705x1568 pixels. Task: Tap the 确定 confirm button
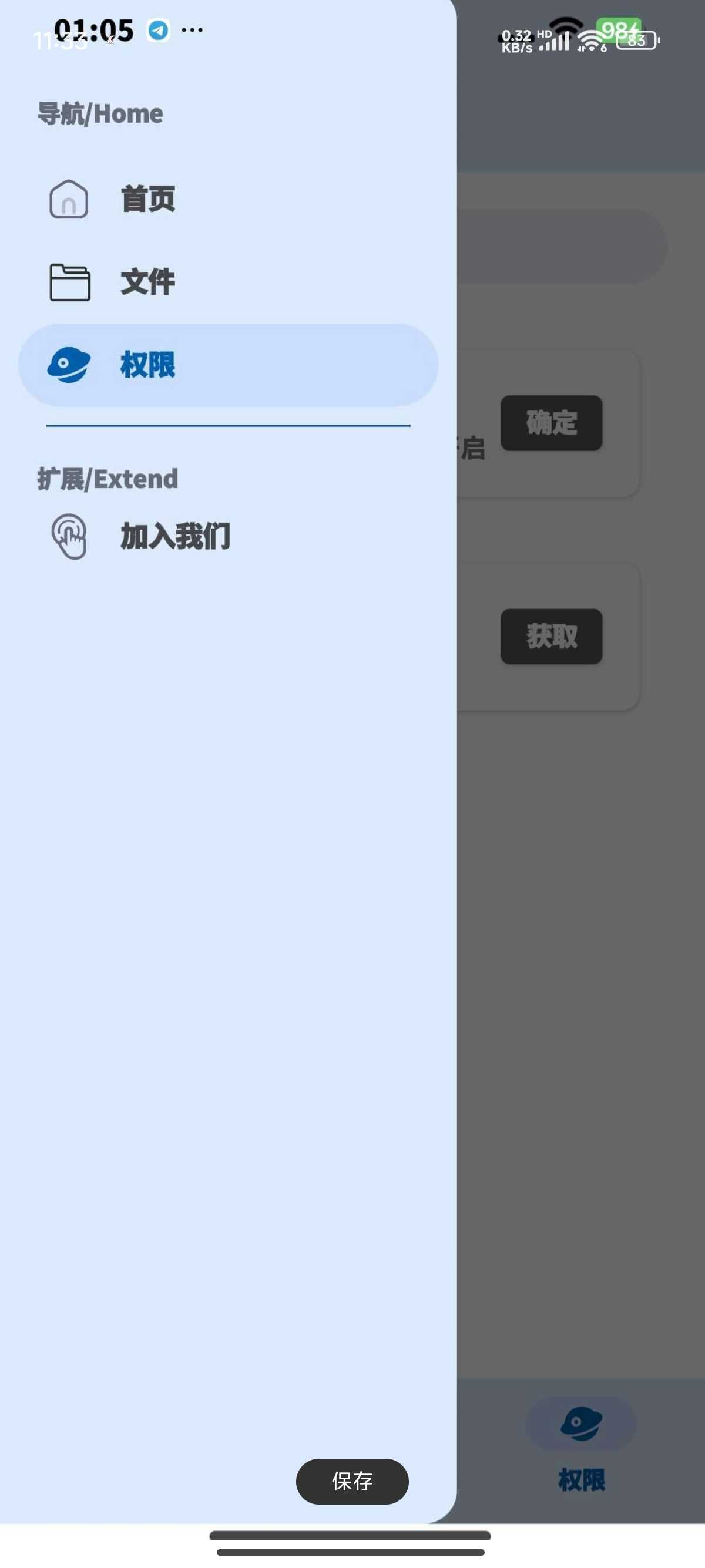point(551,423)
